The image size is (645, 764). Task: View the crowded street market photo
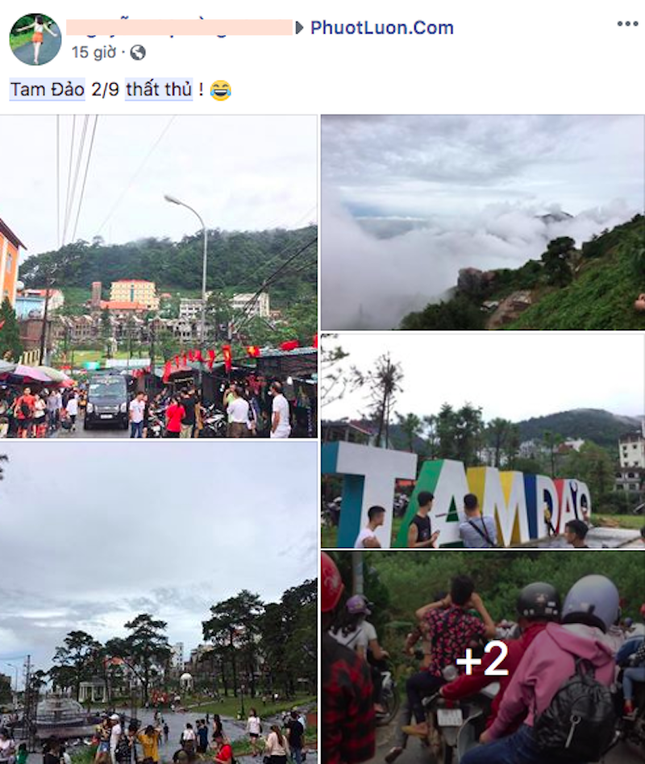158,277
